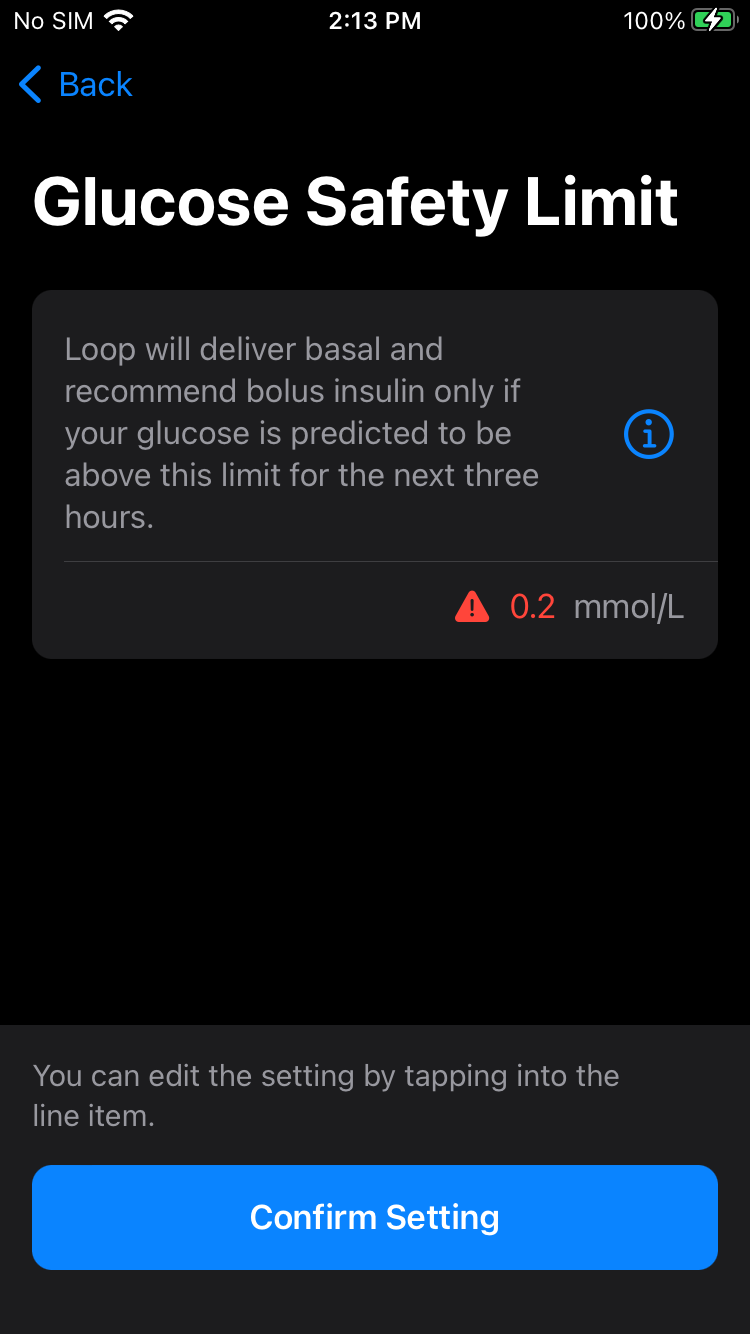
Task: Select the warning indicator beside 0.2
Action: point(471,606)
